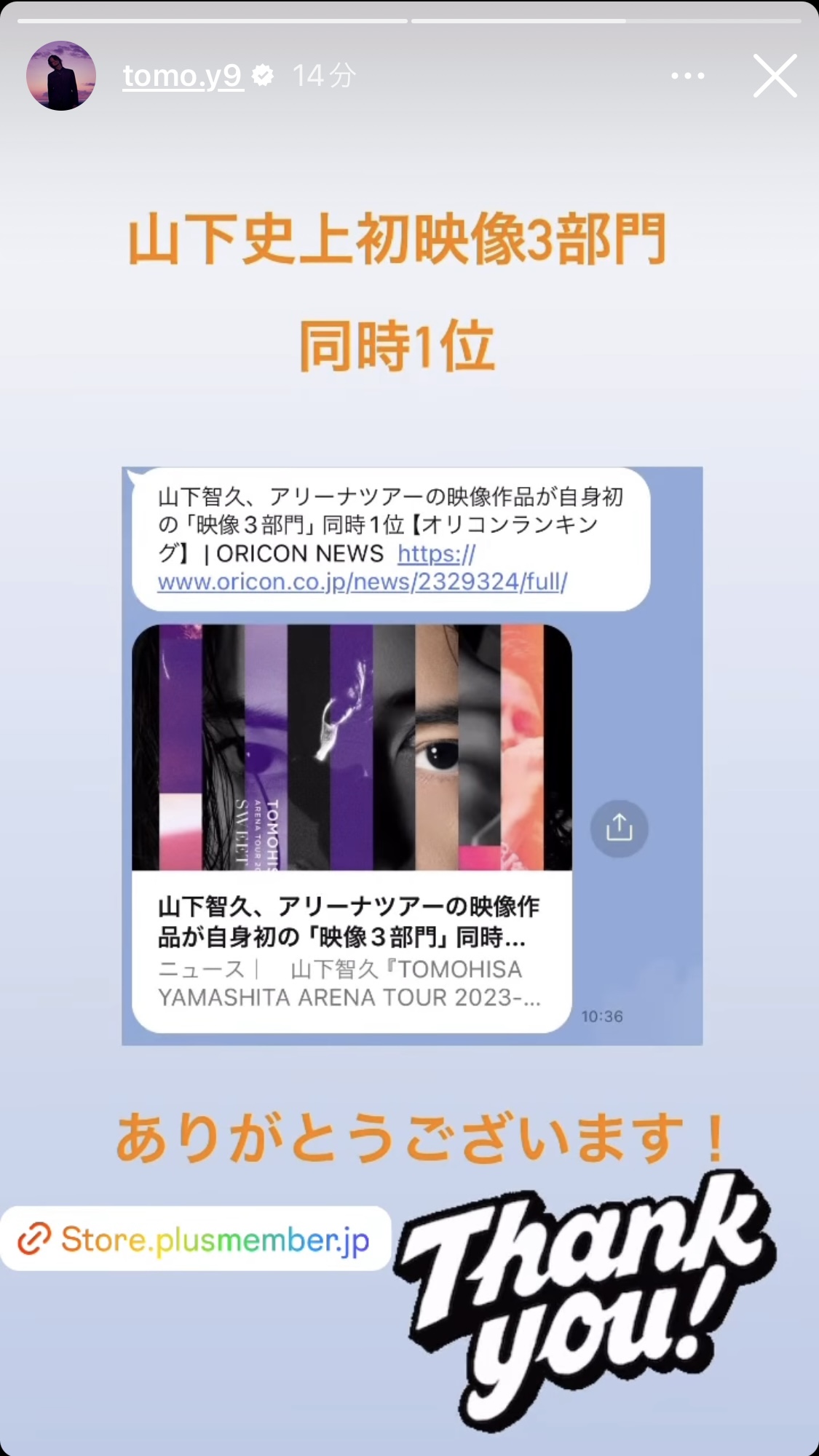The image size is (819, 1456).
Task: Open the Store.plusmember.jp link sticker
Action: click(x=195, y=1238)
